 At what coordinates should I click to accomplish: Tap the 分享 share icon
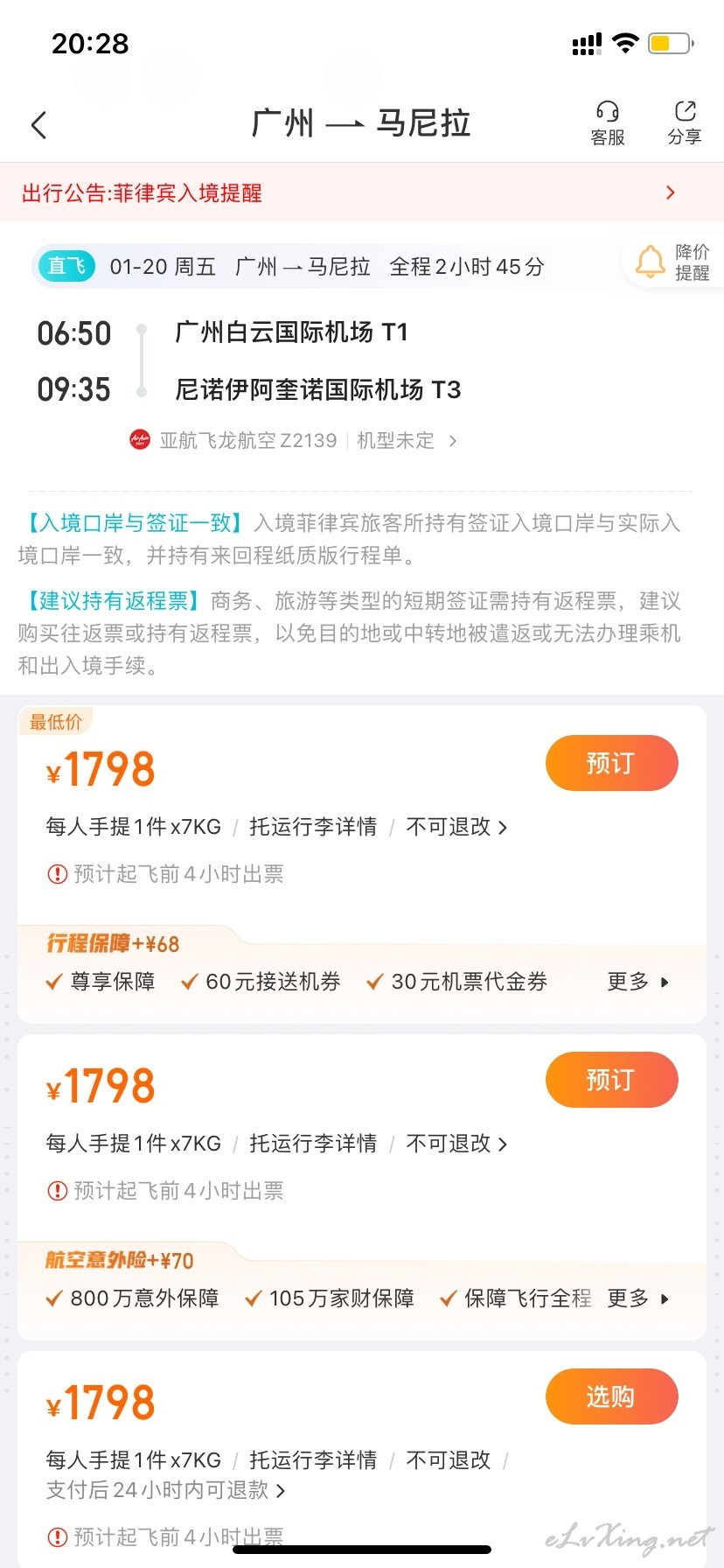pos(685,122)
